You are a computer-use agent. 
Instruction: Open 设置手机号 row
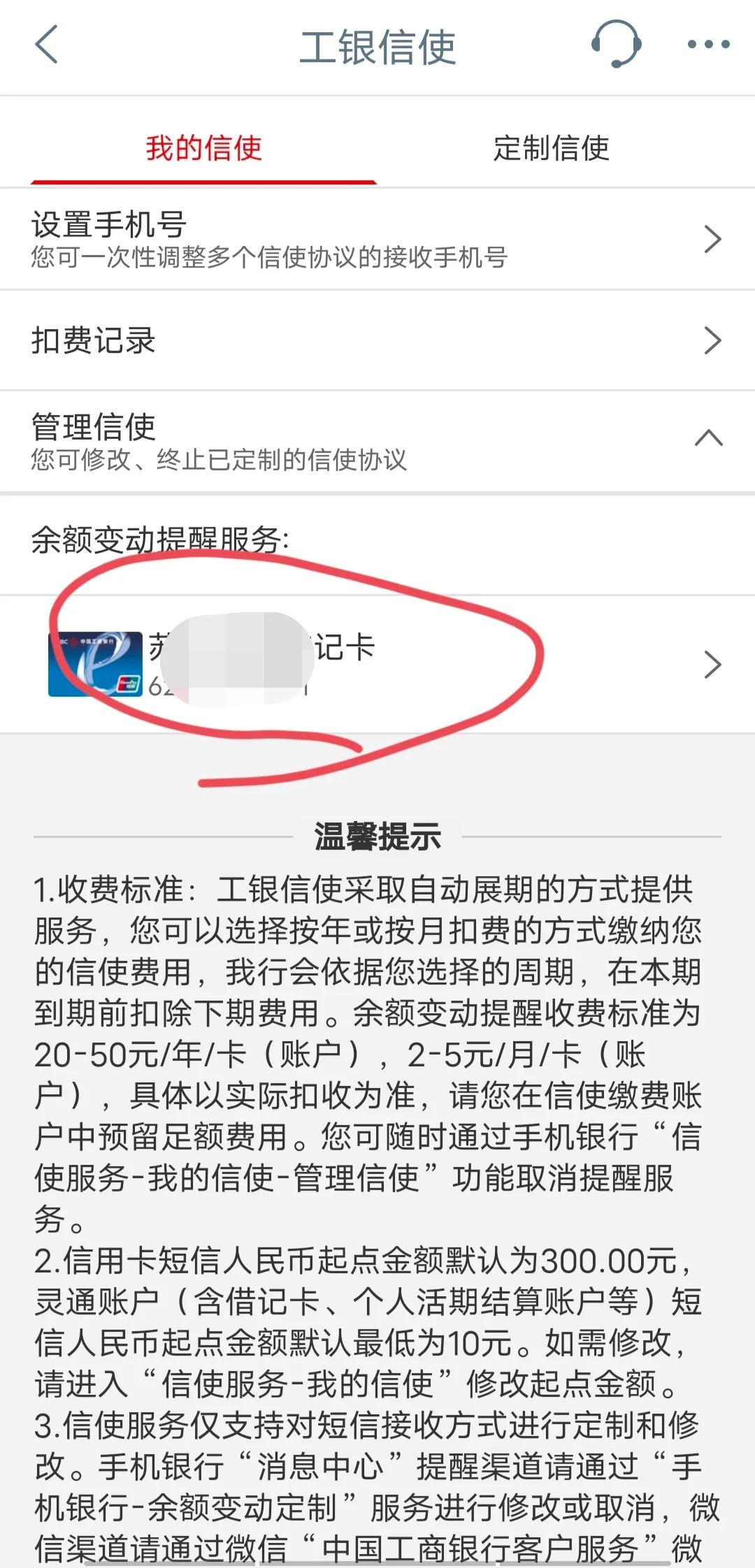pos(377,239)
